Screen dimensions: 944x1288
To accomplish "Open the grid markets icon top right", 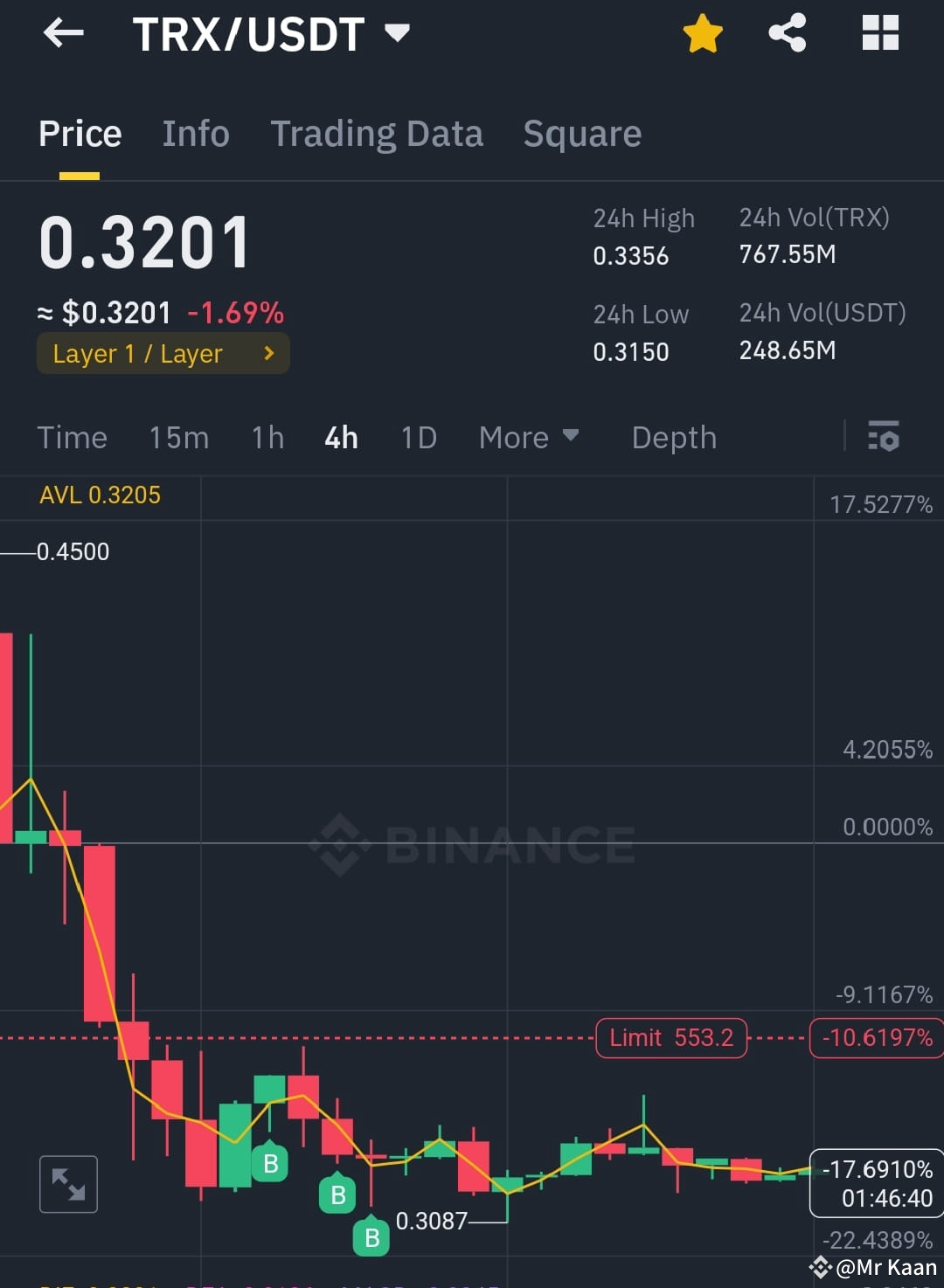I will (878, 33).
